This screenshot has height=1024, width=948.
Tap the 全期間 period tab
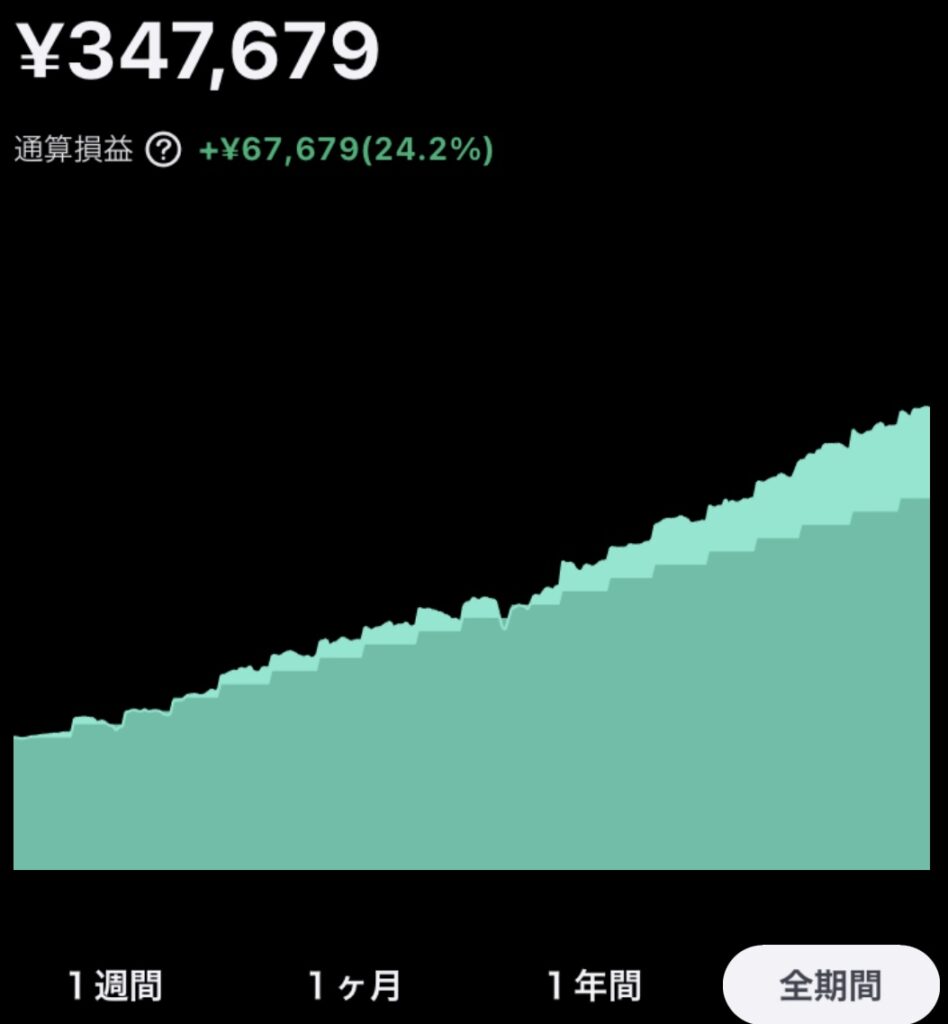830,986
